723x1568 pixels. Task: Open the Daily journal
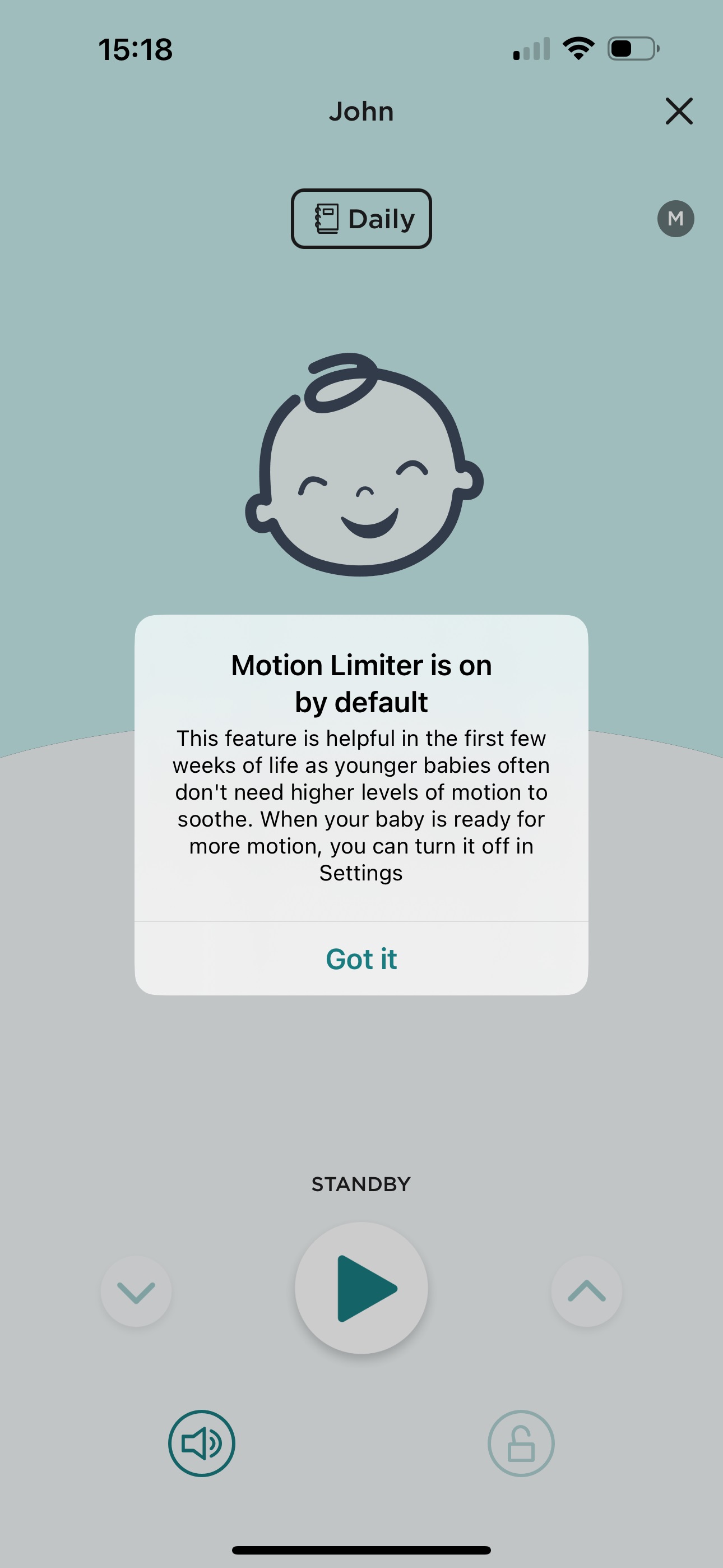point(361,219)
